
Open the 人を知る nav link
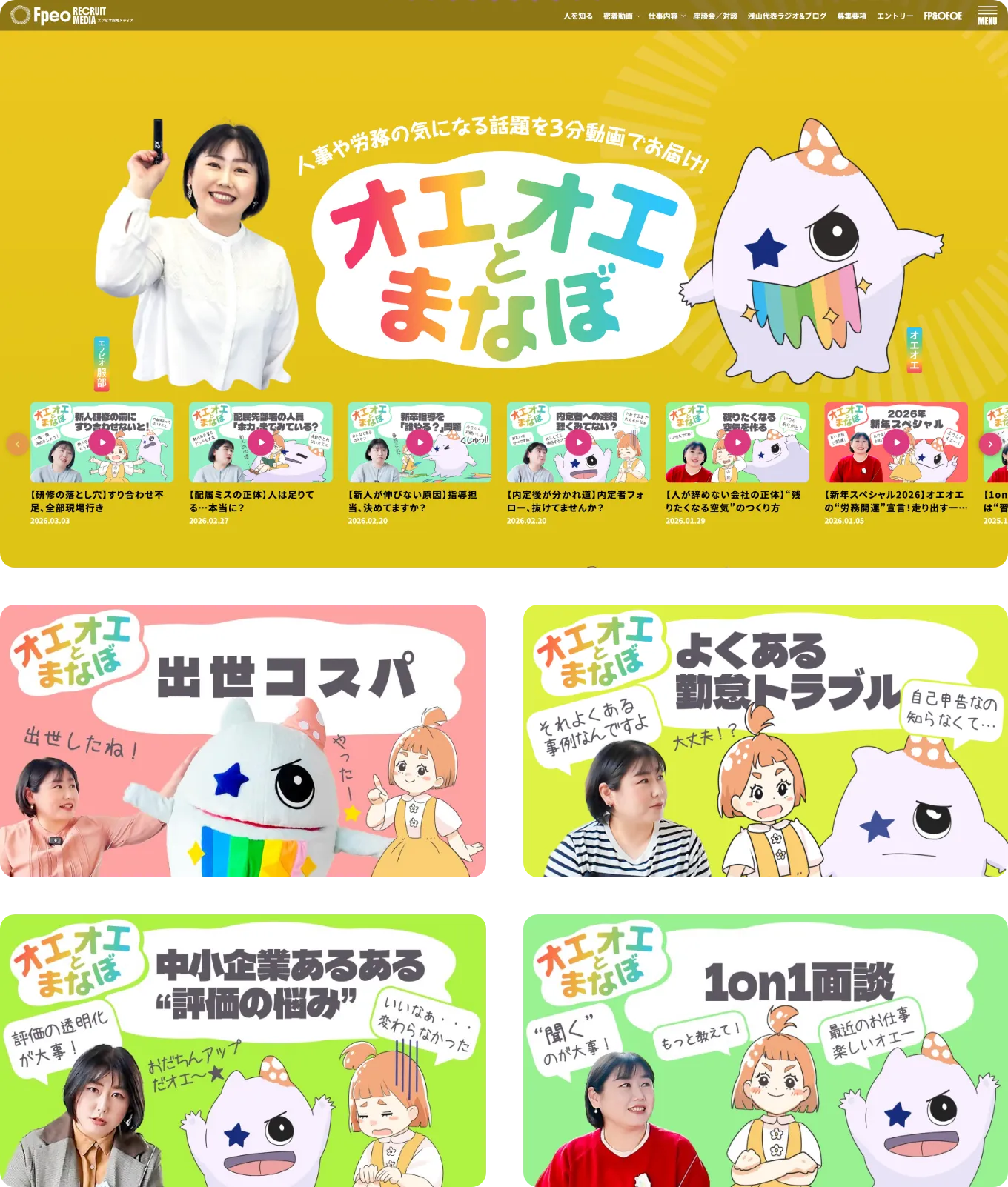(577, 16)
